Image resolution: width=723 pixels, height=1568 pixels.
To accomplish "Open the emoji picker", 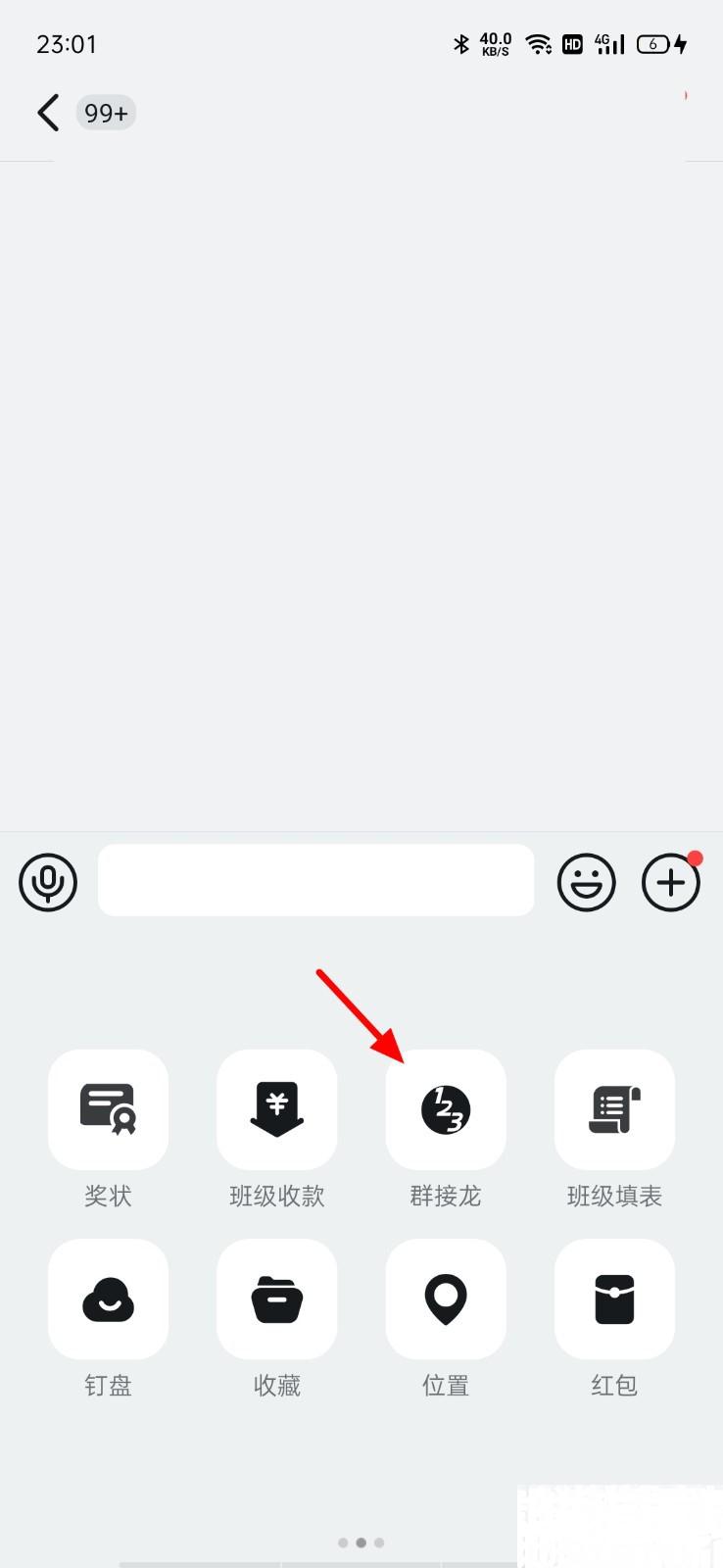I will (586, 882).
